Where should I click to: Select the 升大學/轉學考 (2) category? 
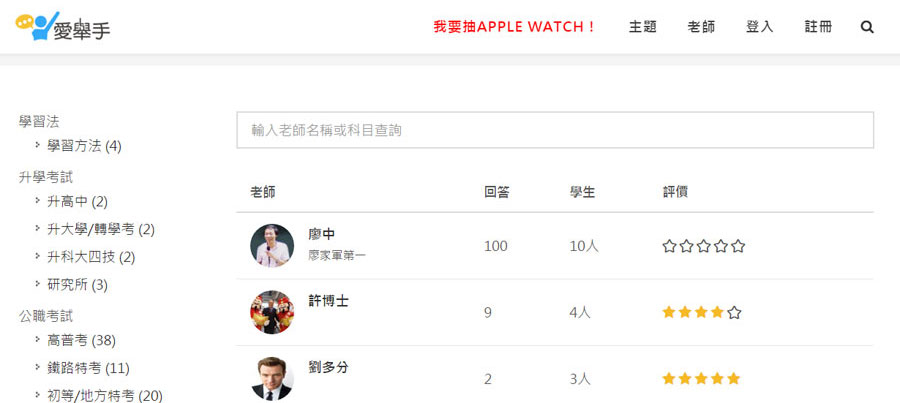pyautogui.click(x=101, y=230)
